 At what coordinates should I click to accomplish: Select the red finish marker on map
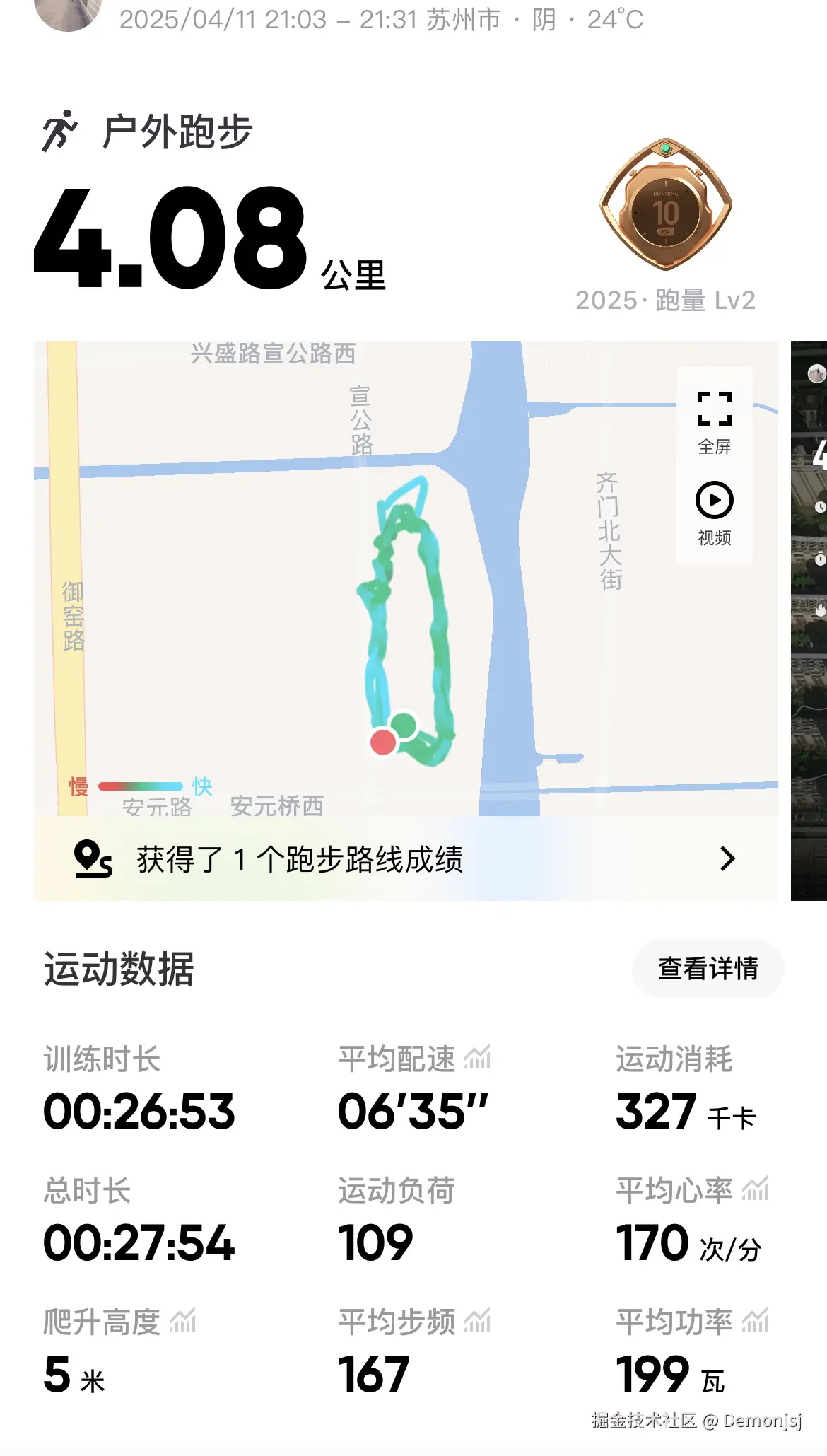382,741
